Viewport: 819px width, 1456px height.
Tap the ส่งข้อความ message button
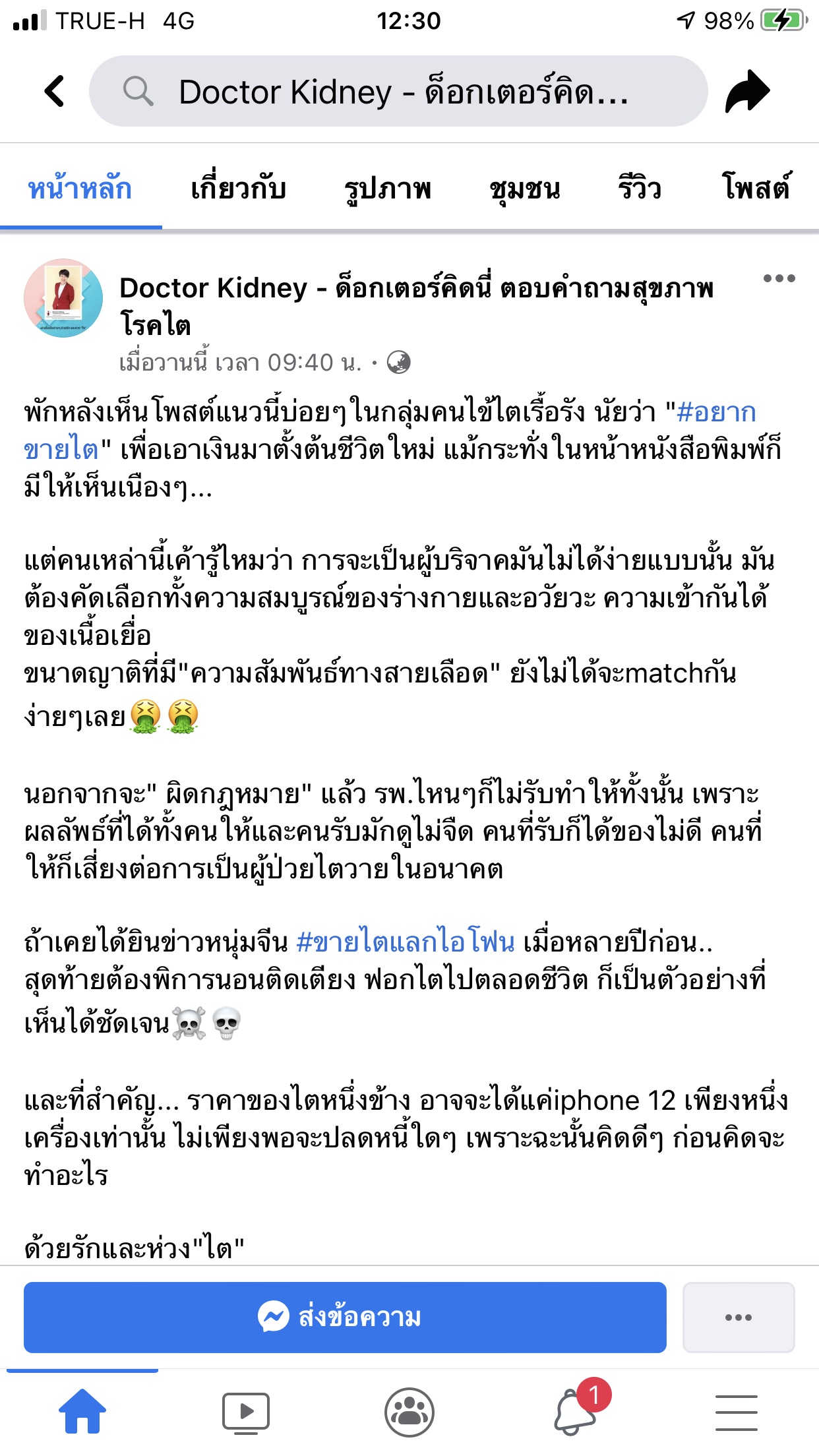pos(345,1317)
